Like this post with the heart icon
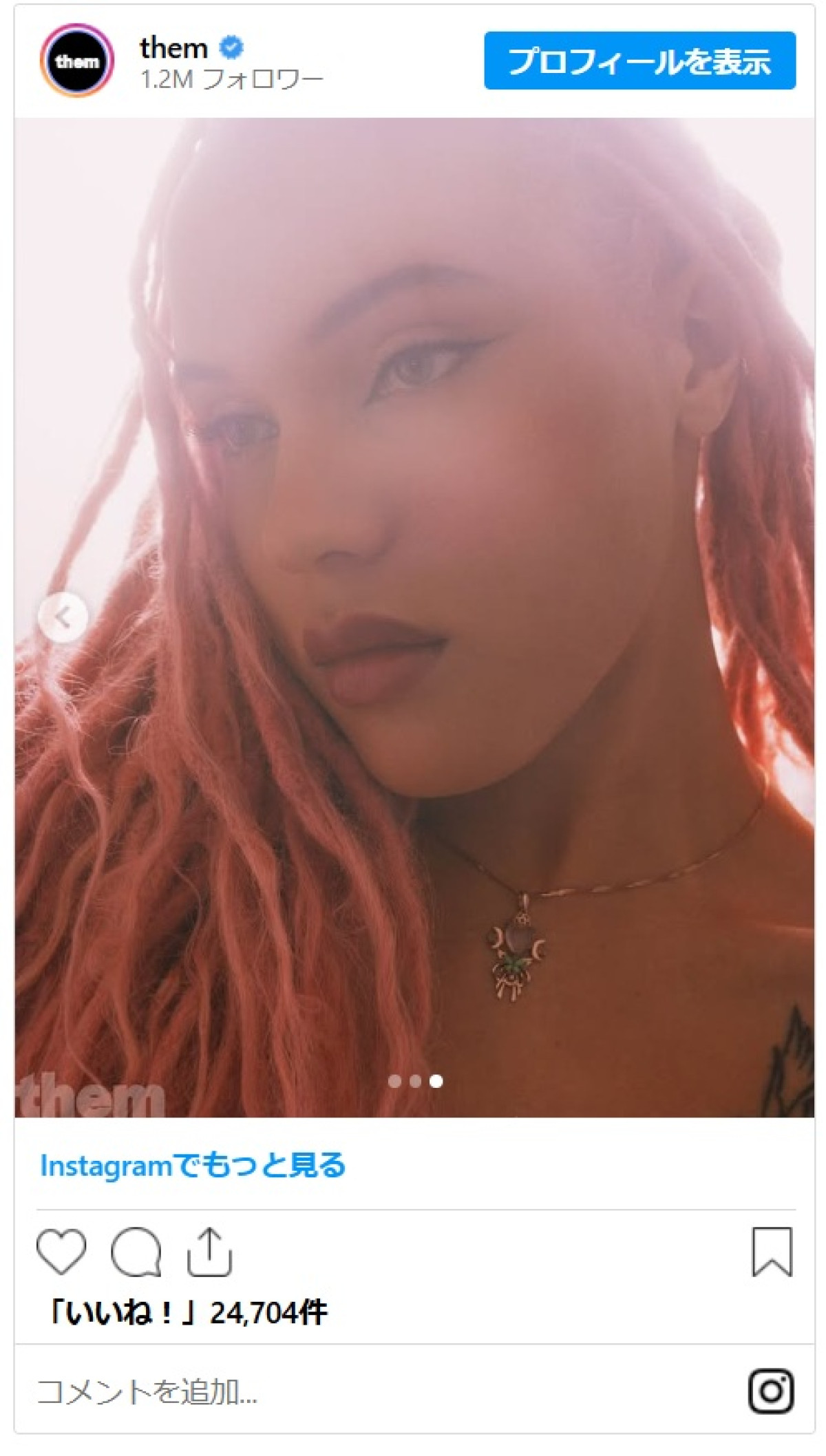The image size is (826, 1456). [x=61, y=1252]
